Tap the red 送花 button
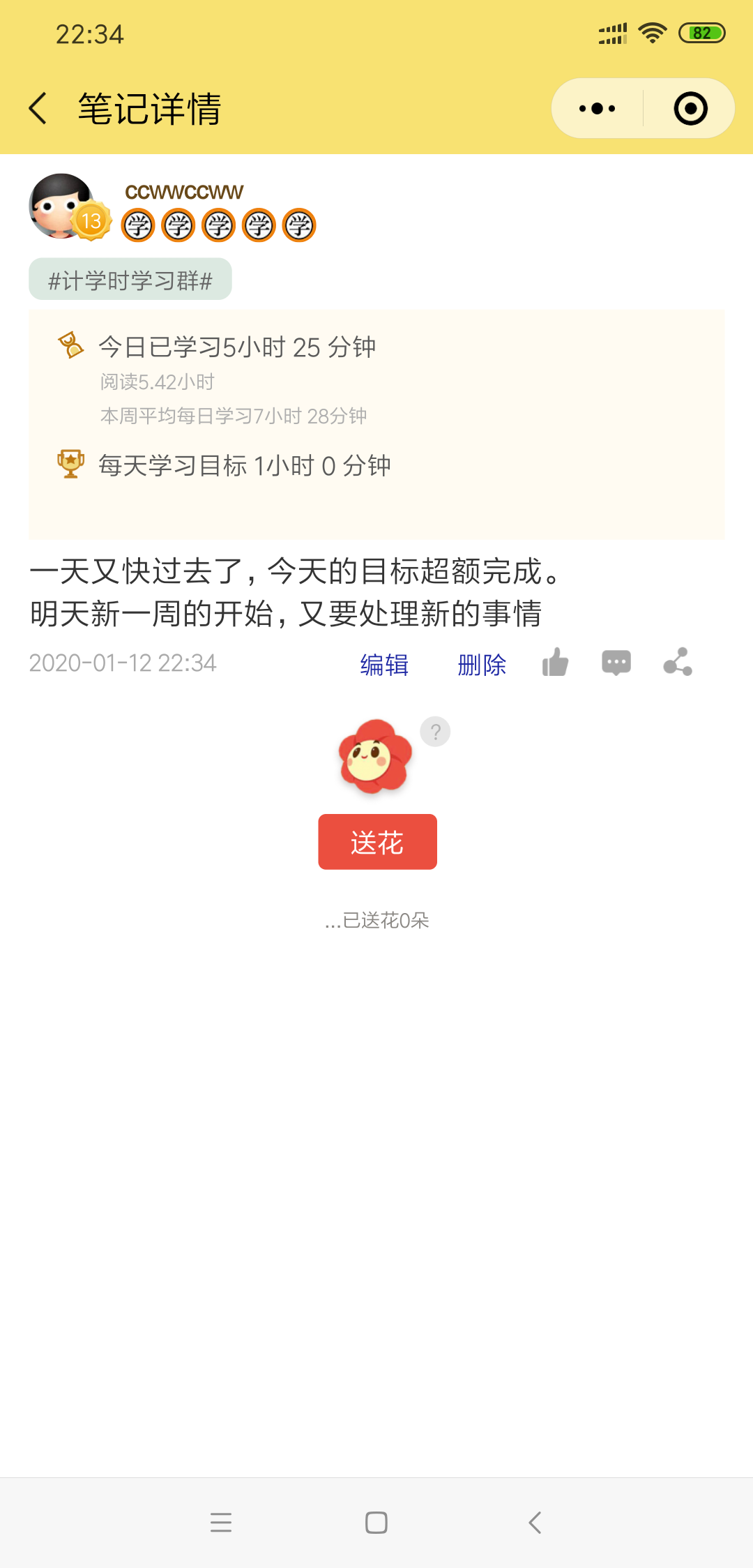The width and height of the screenshot is (753, 1568). (377, 842)
